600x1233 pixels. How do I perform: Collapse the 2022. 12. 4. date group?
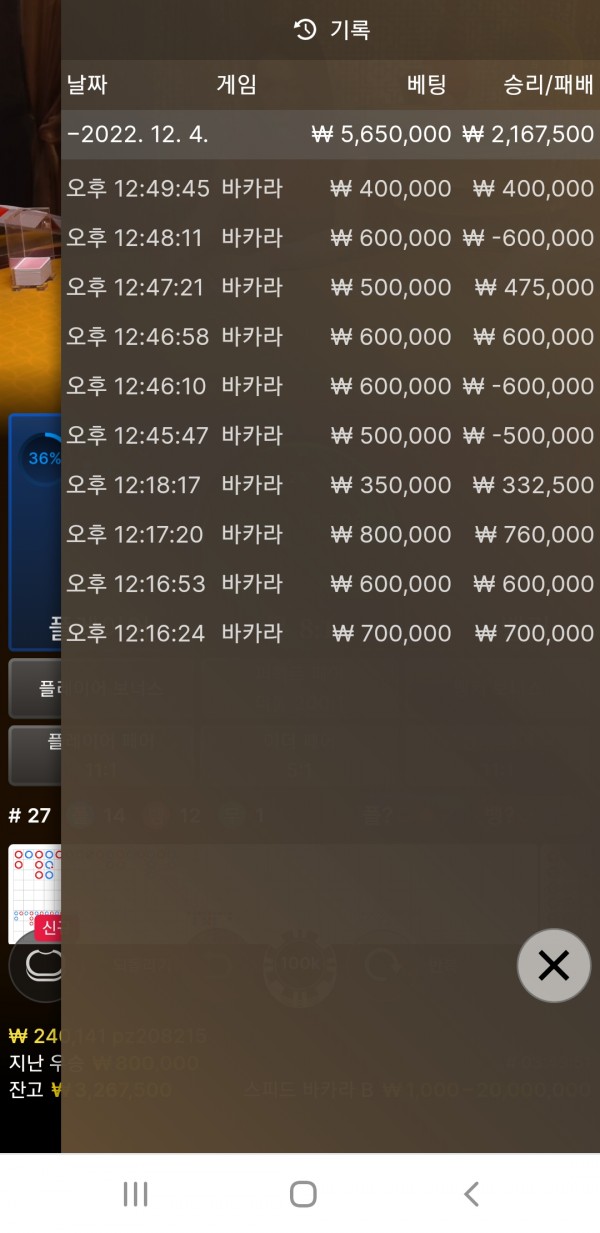(330, 135)
